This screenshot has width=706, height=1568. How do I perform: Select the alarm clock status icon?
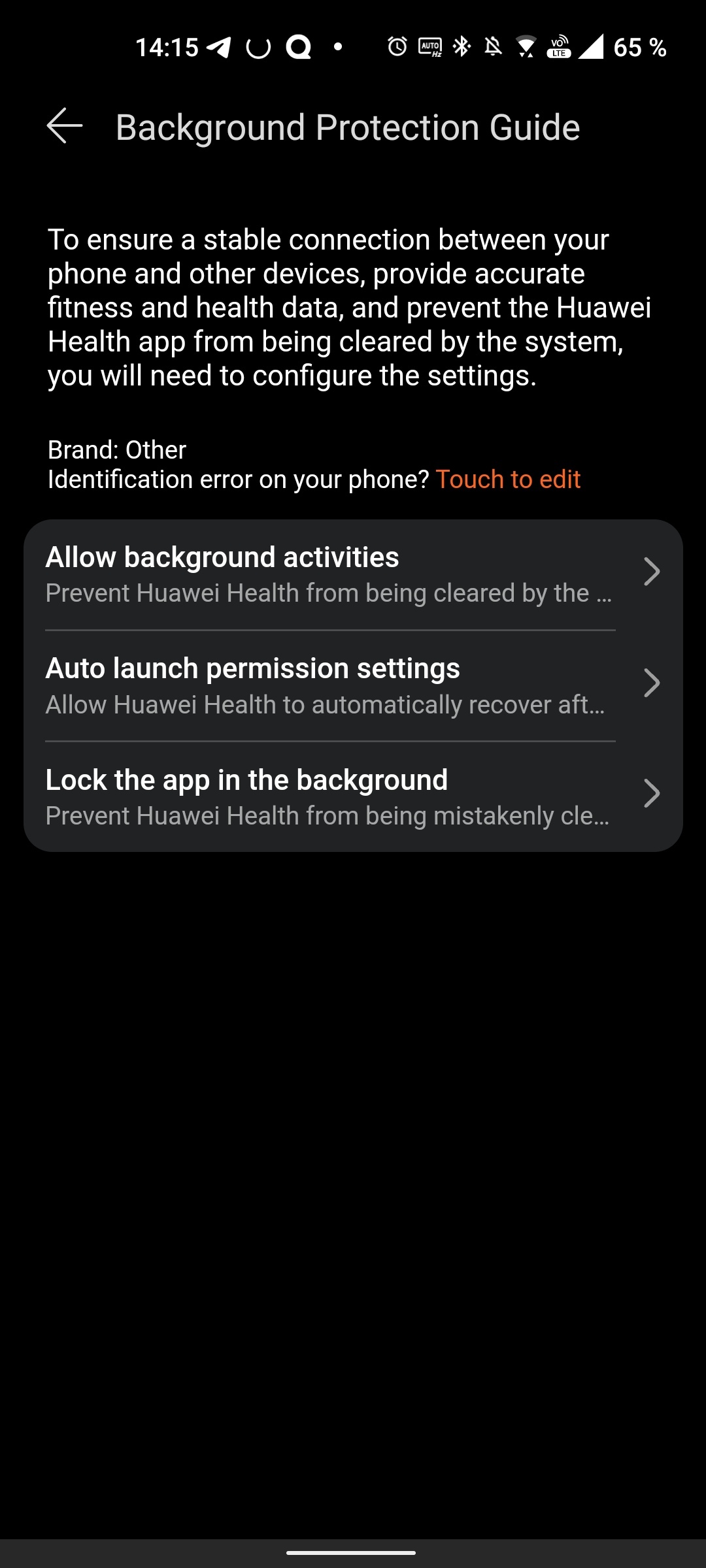tap(397, 46)
